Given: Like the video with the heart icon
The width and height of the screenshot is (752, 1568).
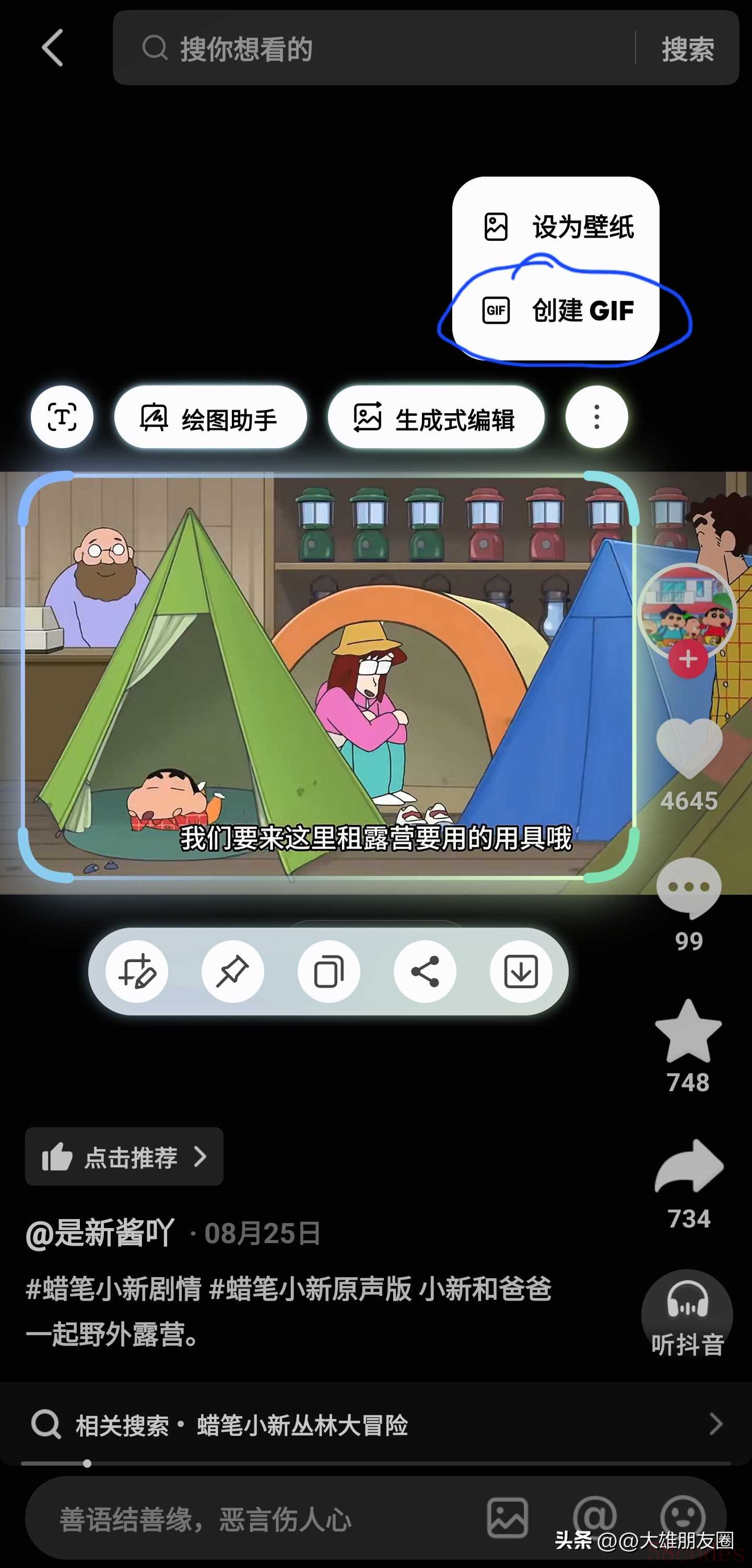Looking at the screenshot, I should (689, 747).
